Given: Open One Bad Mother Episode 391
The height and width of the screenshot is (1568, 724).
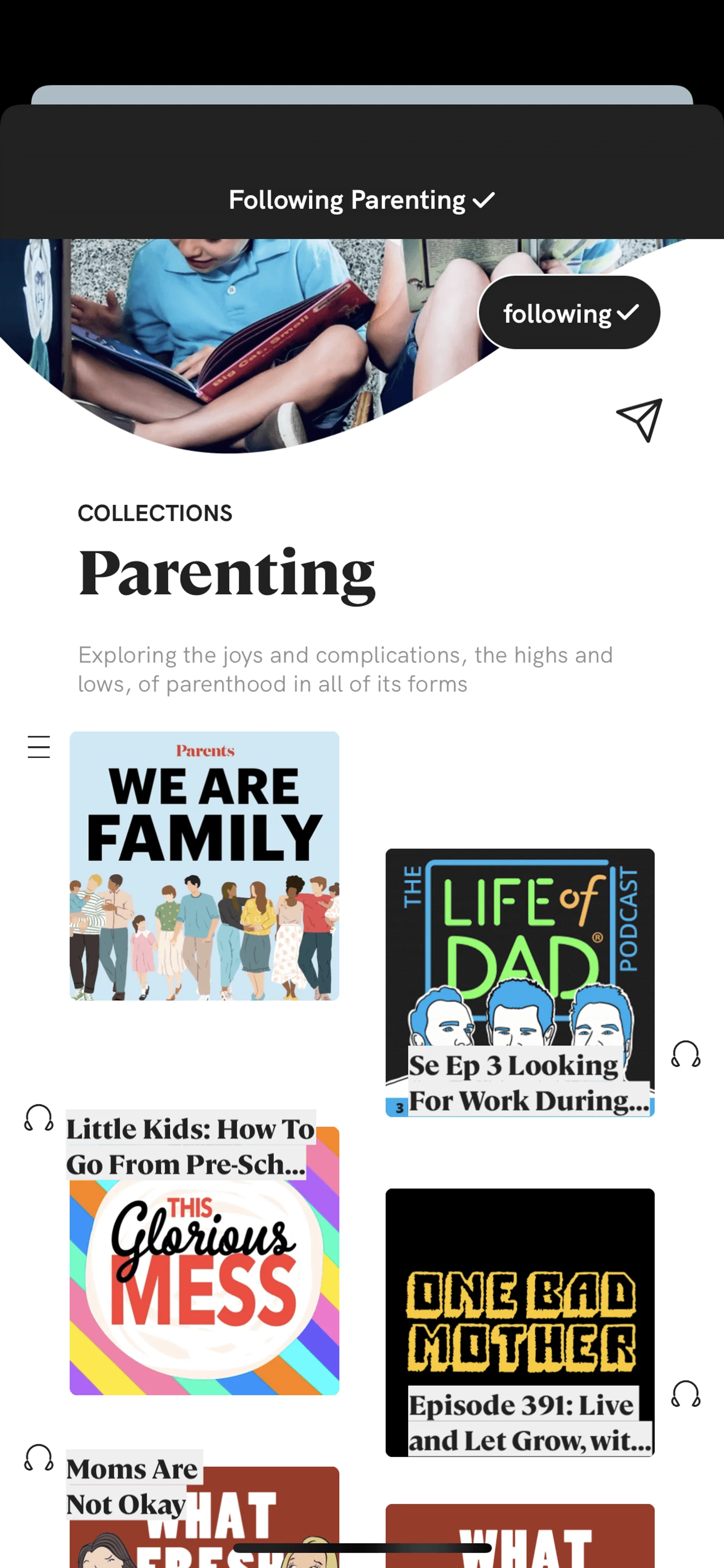Looking at the screenshot, I should [520, 1322].
